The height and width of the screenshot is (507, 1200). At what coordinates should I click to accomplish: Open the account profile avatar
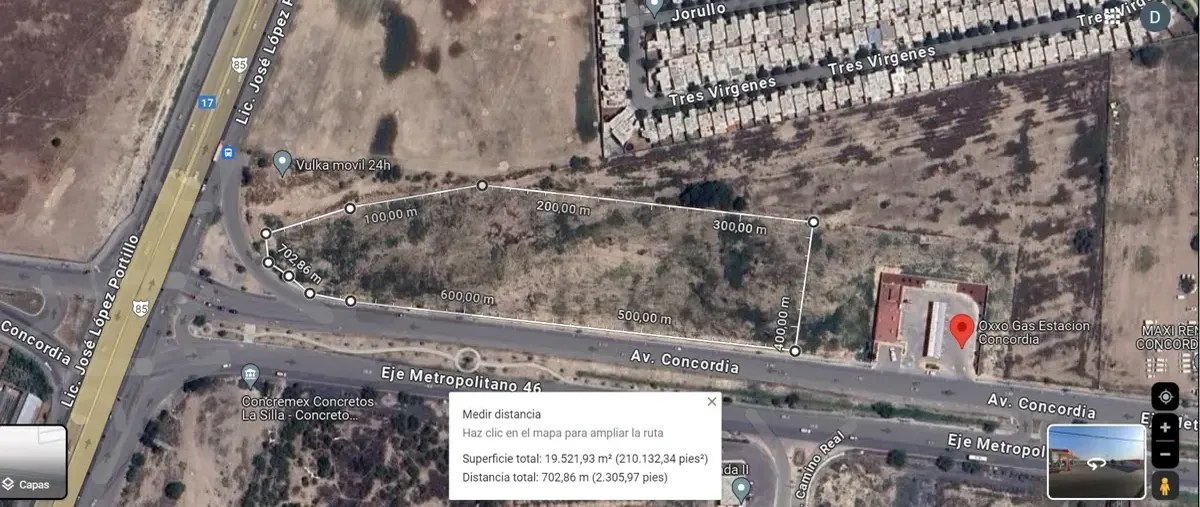point(1156,16)
